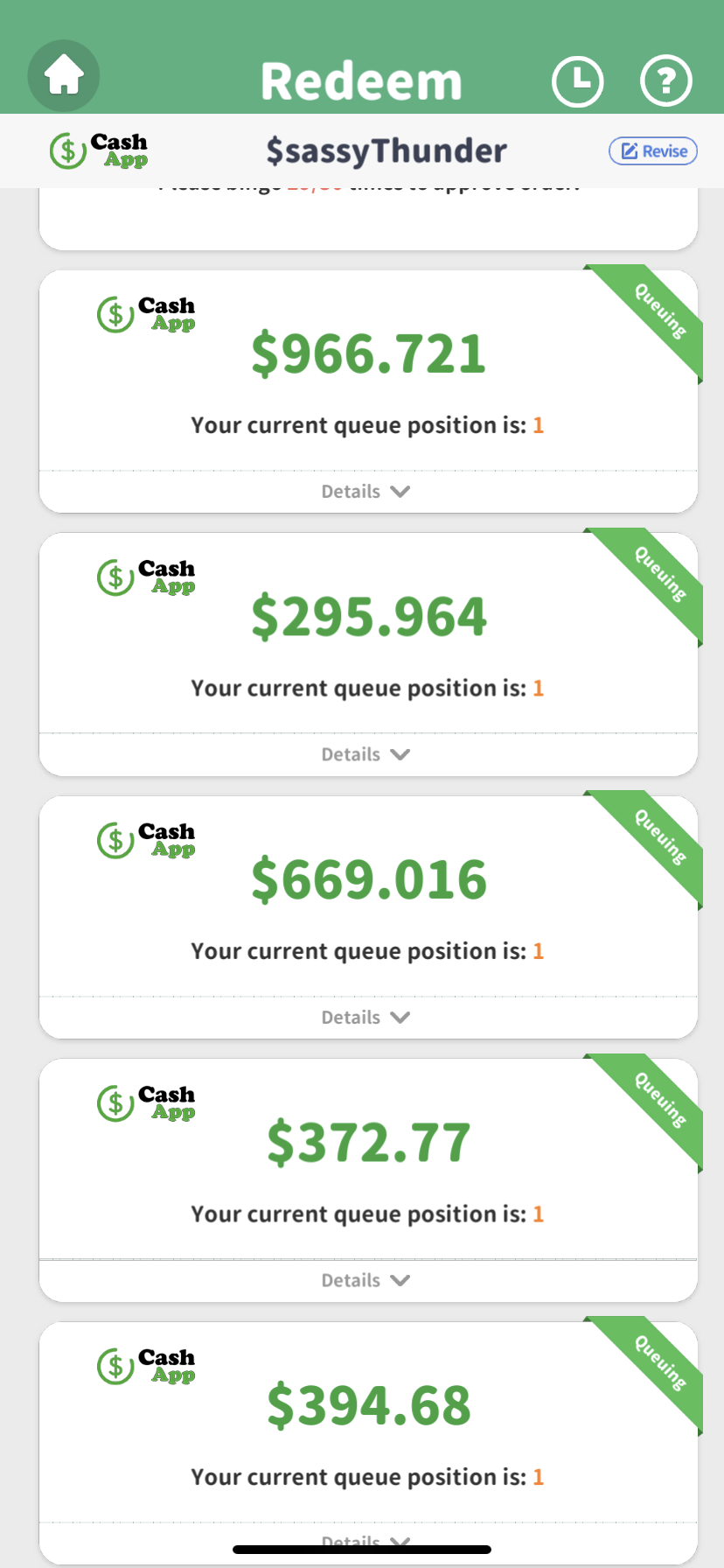Revise the $sassyThunder Cash App account
This screenshot has height=1568, width=724.
tap(652, 151)
